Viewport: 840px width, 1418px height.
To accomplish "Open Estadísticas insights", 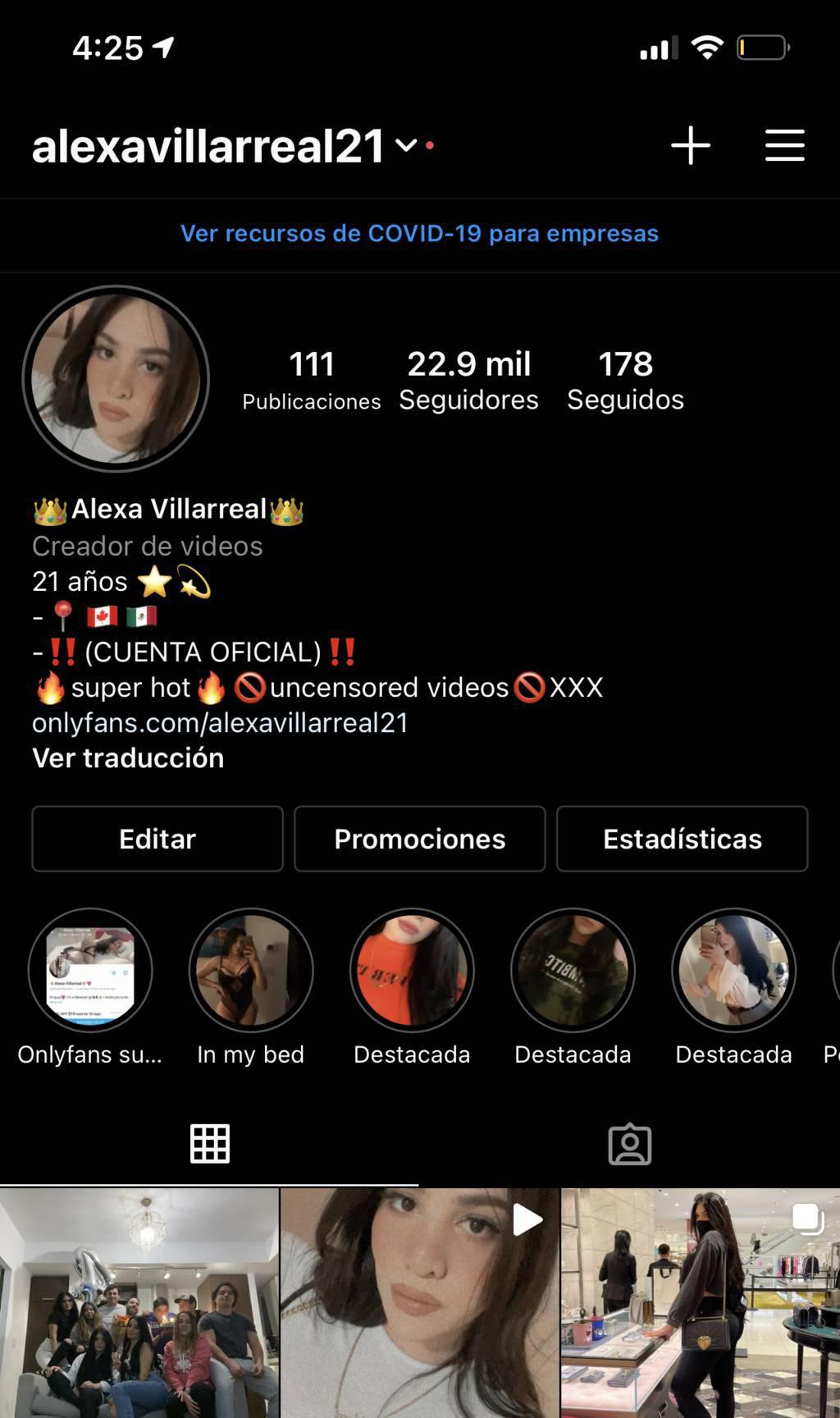I will click(x=682, y=839).
